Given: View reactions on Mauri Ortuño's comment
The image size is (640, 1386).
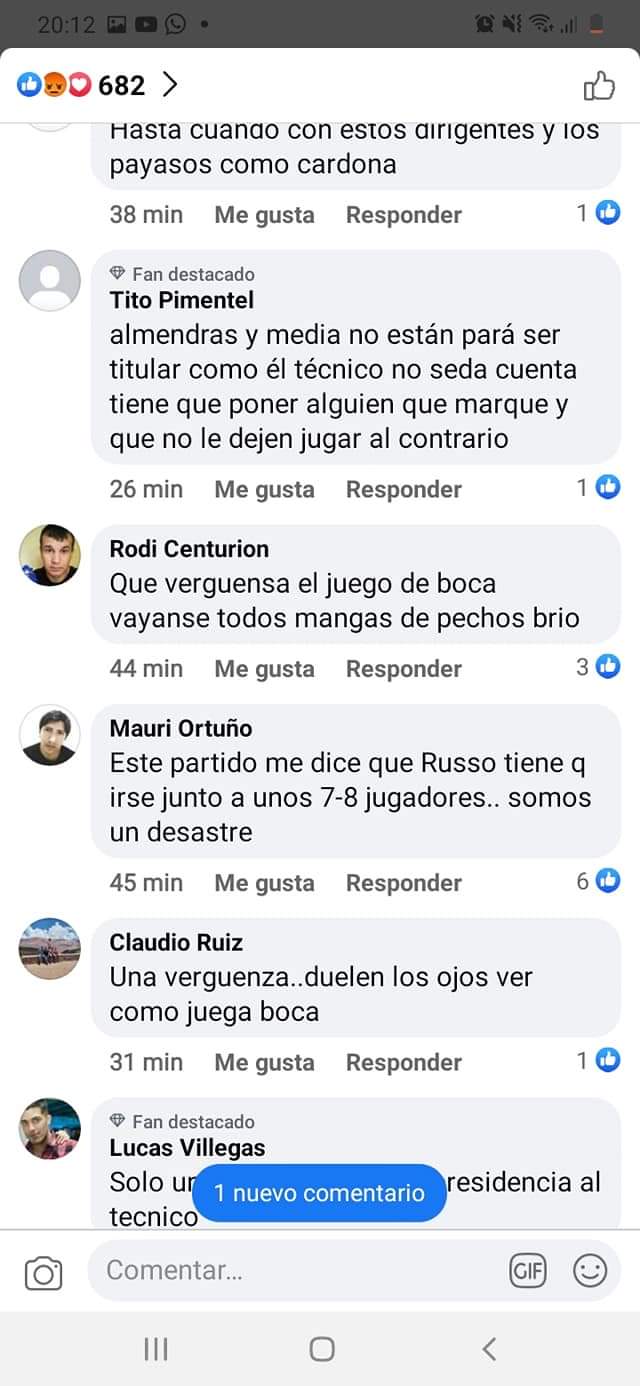Looking at the screenshot, I should click(598, 881).
